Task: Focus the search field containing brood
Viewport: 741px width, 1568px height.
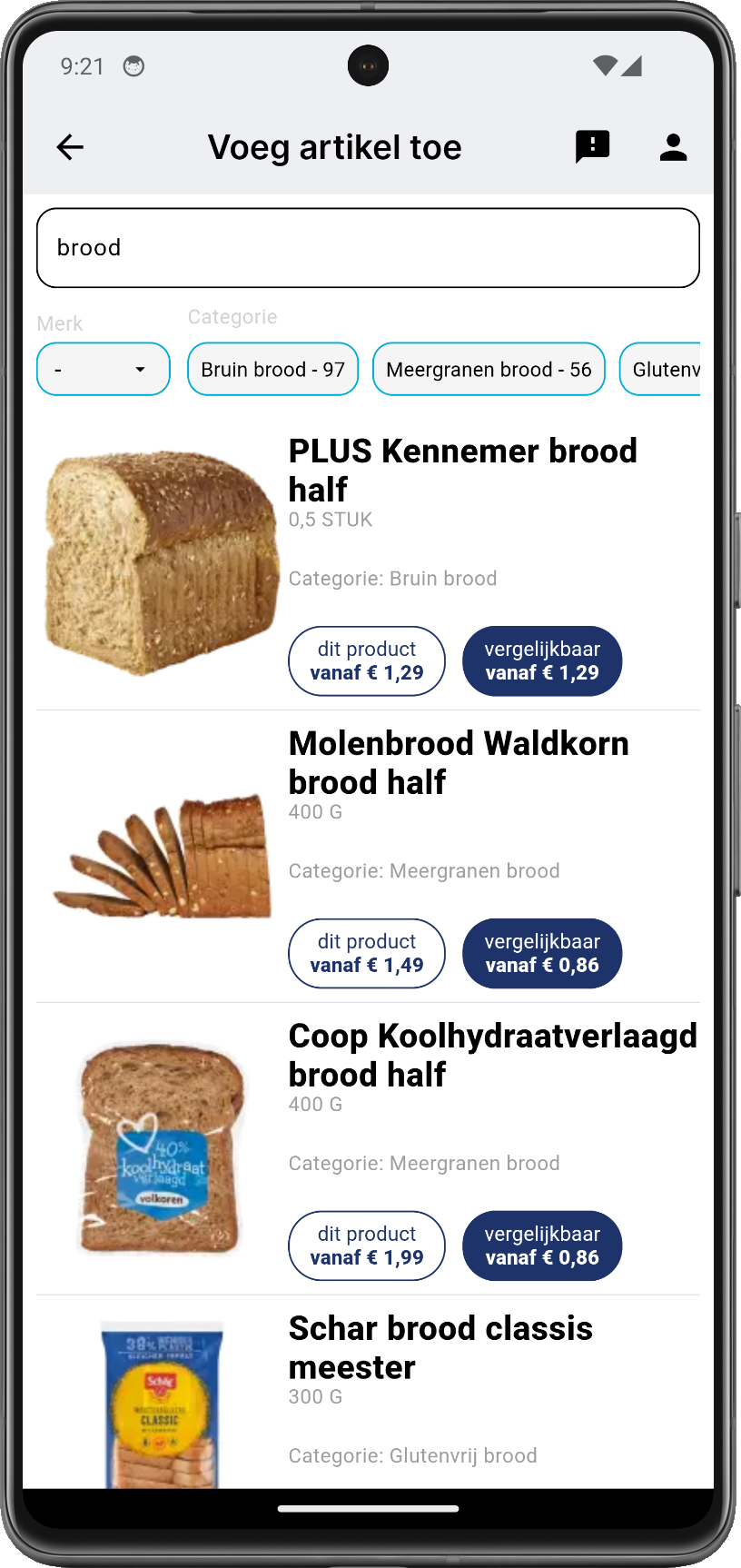Action: (368, 248)
